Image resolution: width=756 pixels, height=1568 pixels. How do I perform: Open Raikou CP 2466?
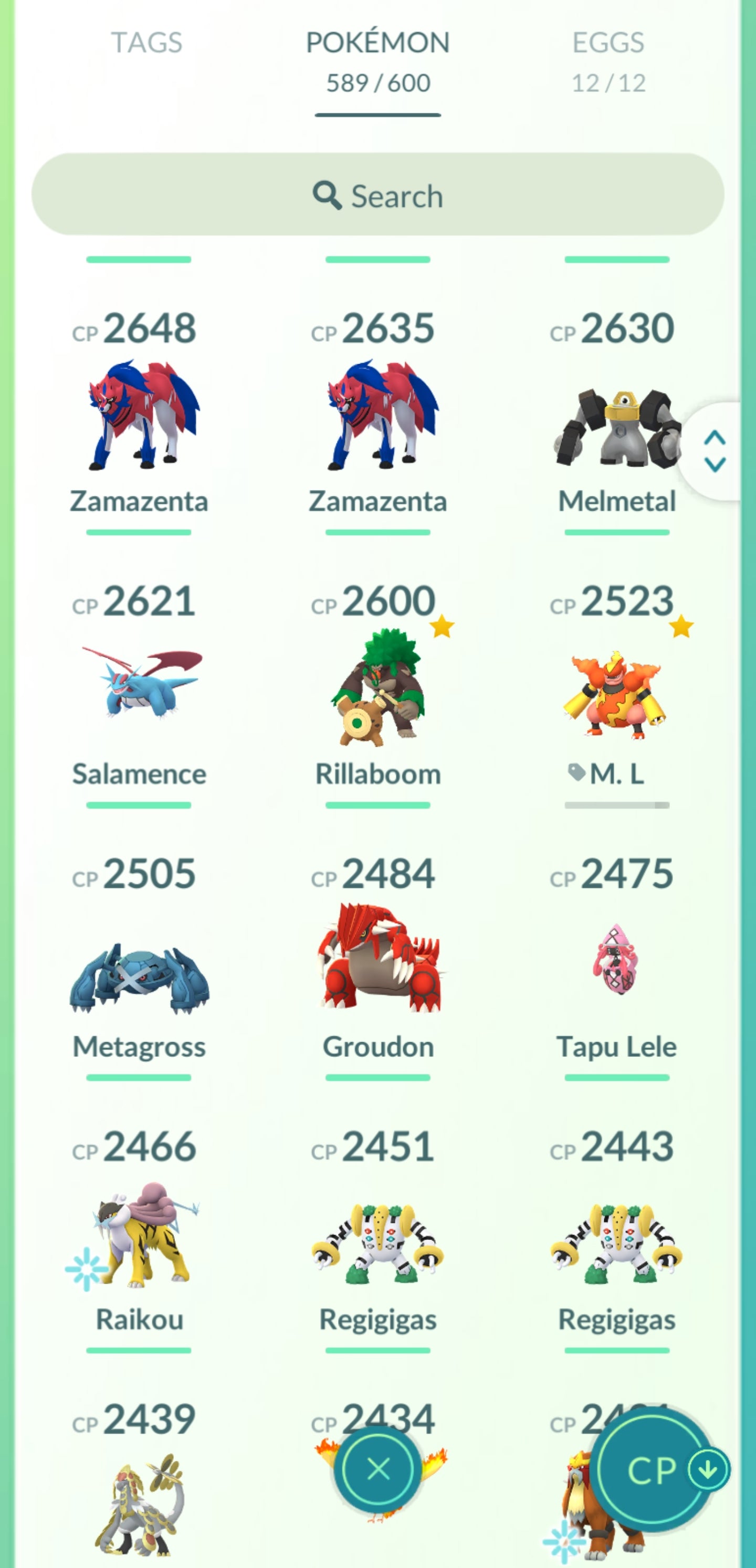141,1236
